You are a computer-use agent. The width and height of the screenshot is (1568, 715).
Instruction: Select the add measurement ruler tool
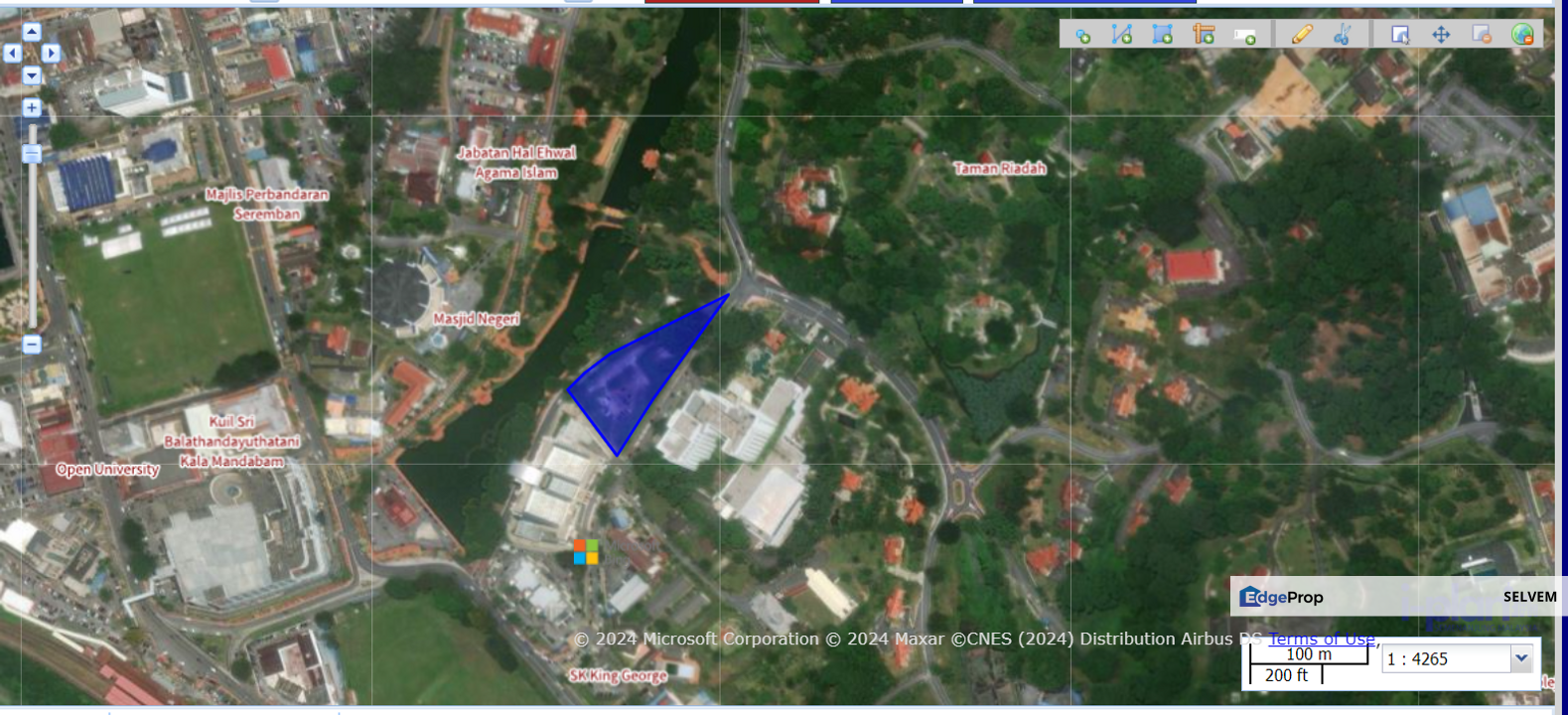point(1204,35)
